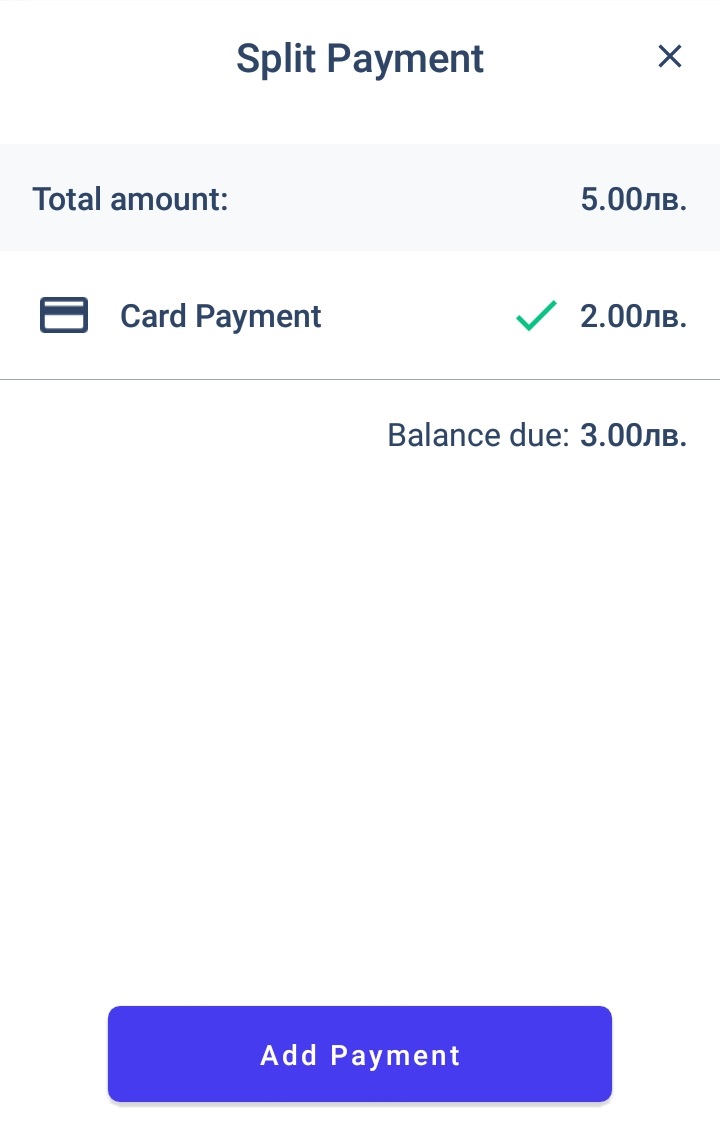Click the Split Payment title
This screenshot has height=1134, width=720.
pyautogui.click(x=360, y=58)
